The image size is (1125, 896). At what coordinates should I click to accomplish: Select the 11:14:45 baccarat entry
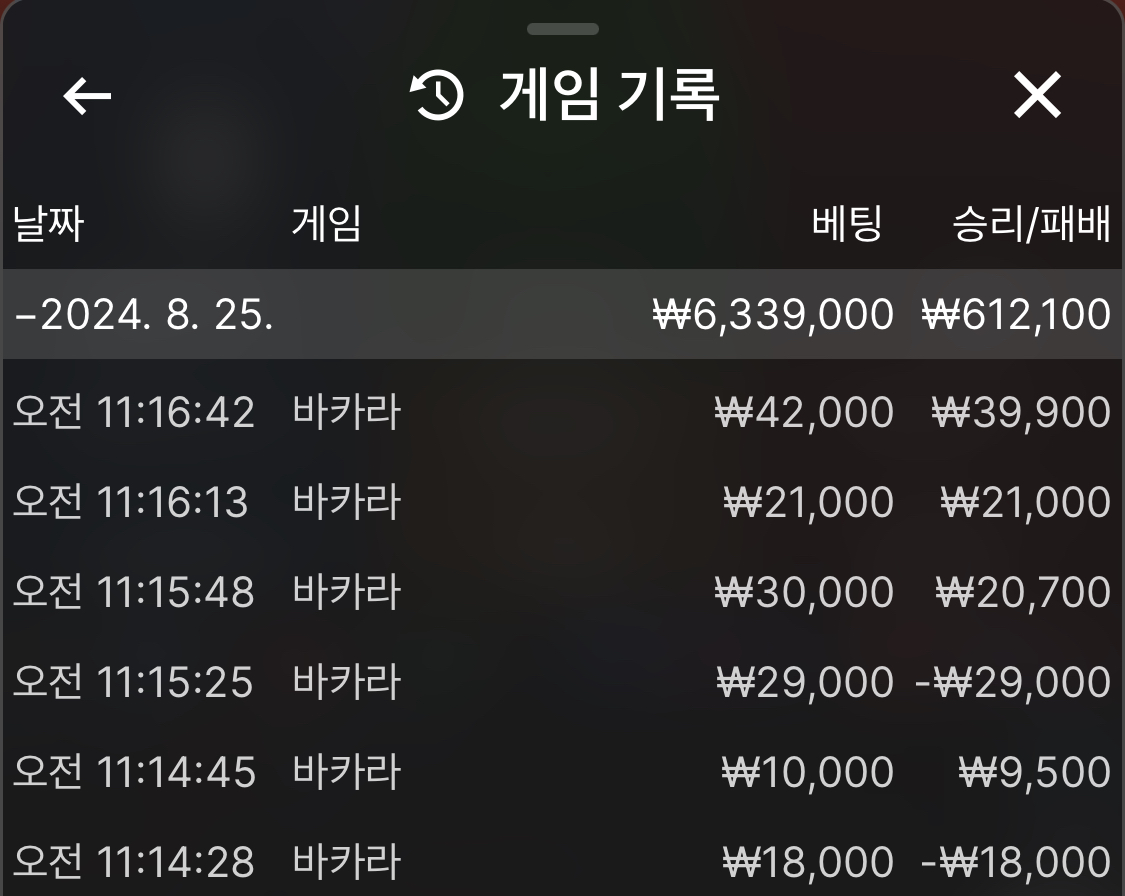tap(562, 772)
